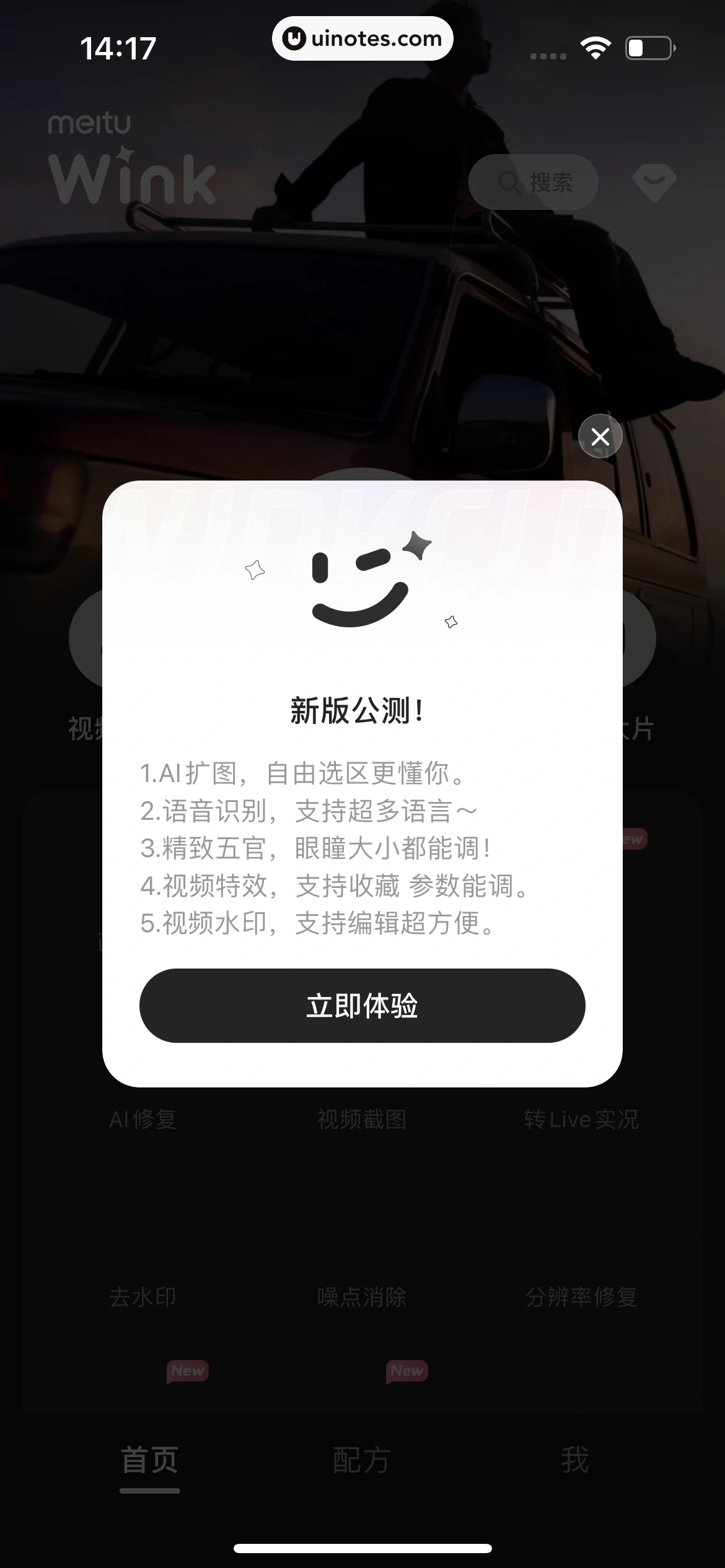
Task: Tap the 立即体验 button
Action: (x=362, y=1006)
